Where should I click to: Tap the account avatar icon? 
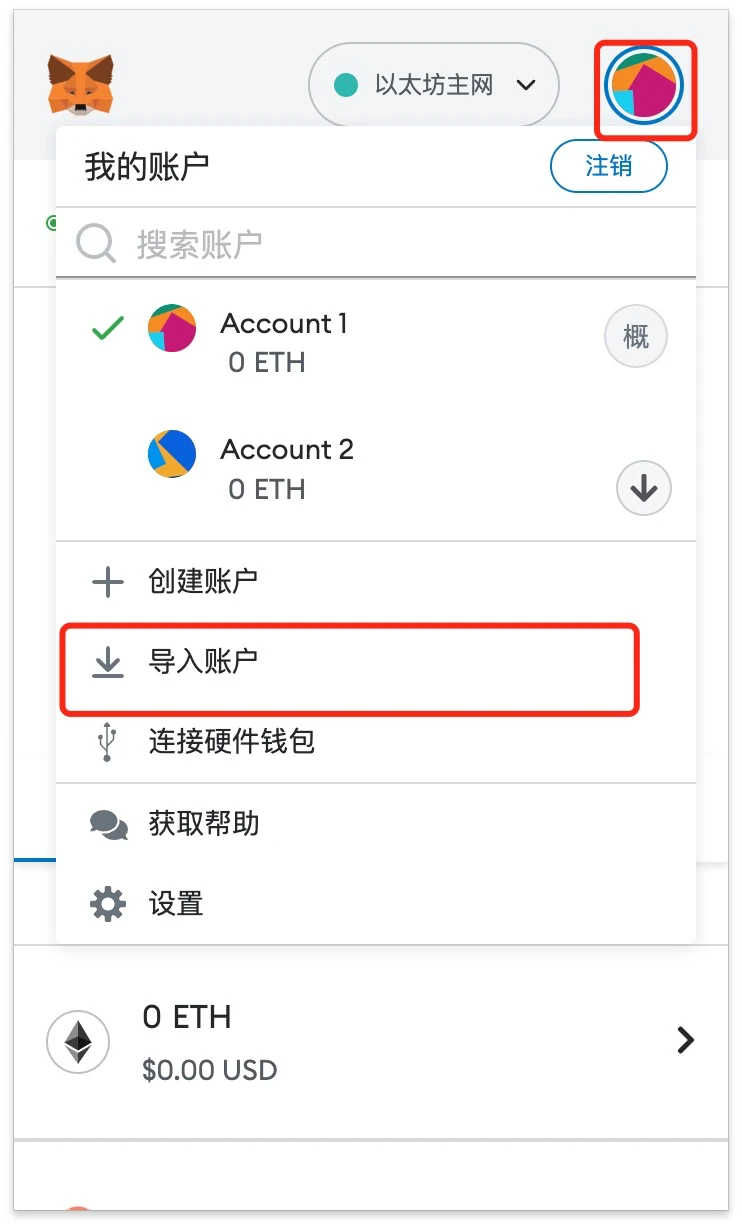645,88
